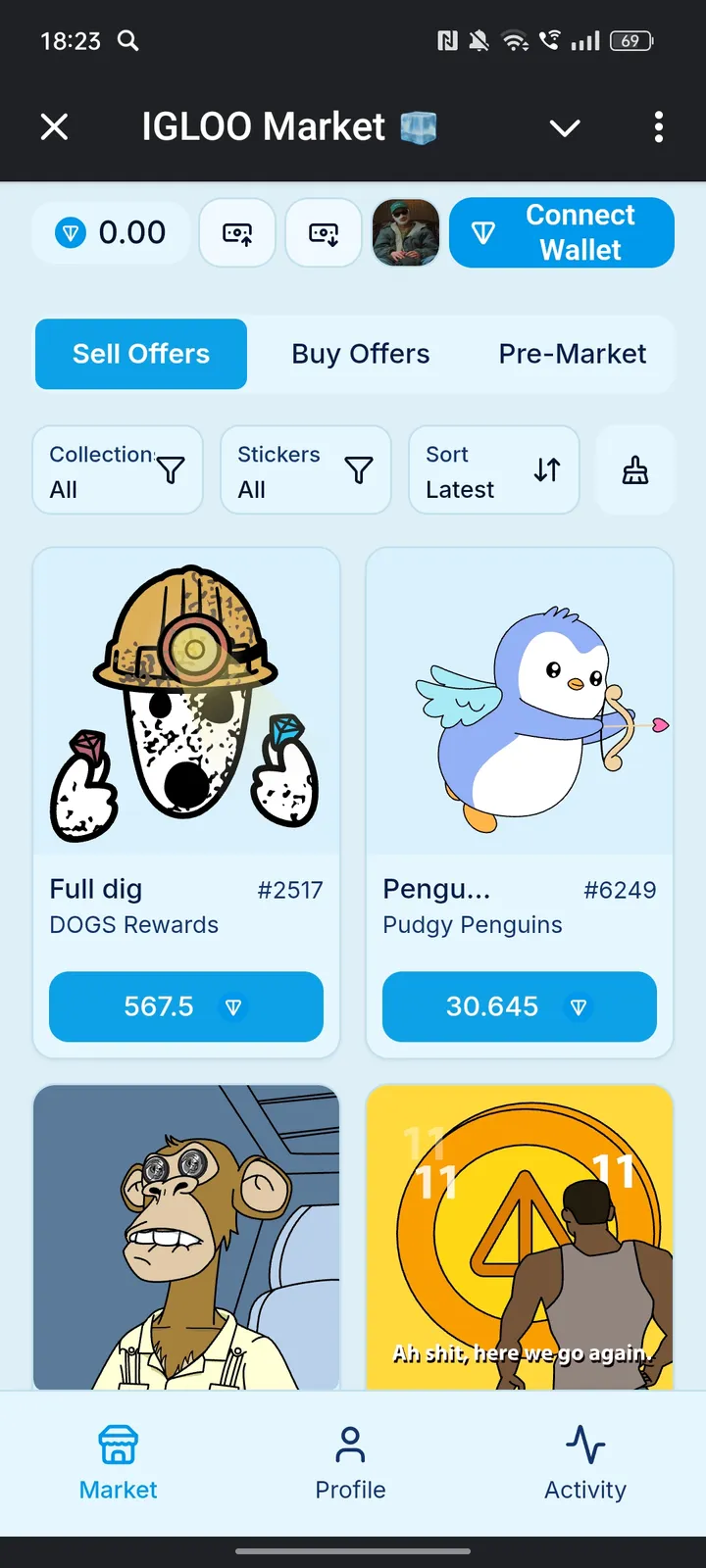Viewport: 706px width, 1568px height.
Task: Switch to the Pre-Market tab
Action: click(x=572, y=354)
